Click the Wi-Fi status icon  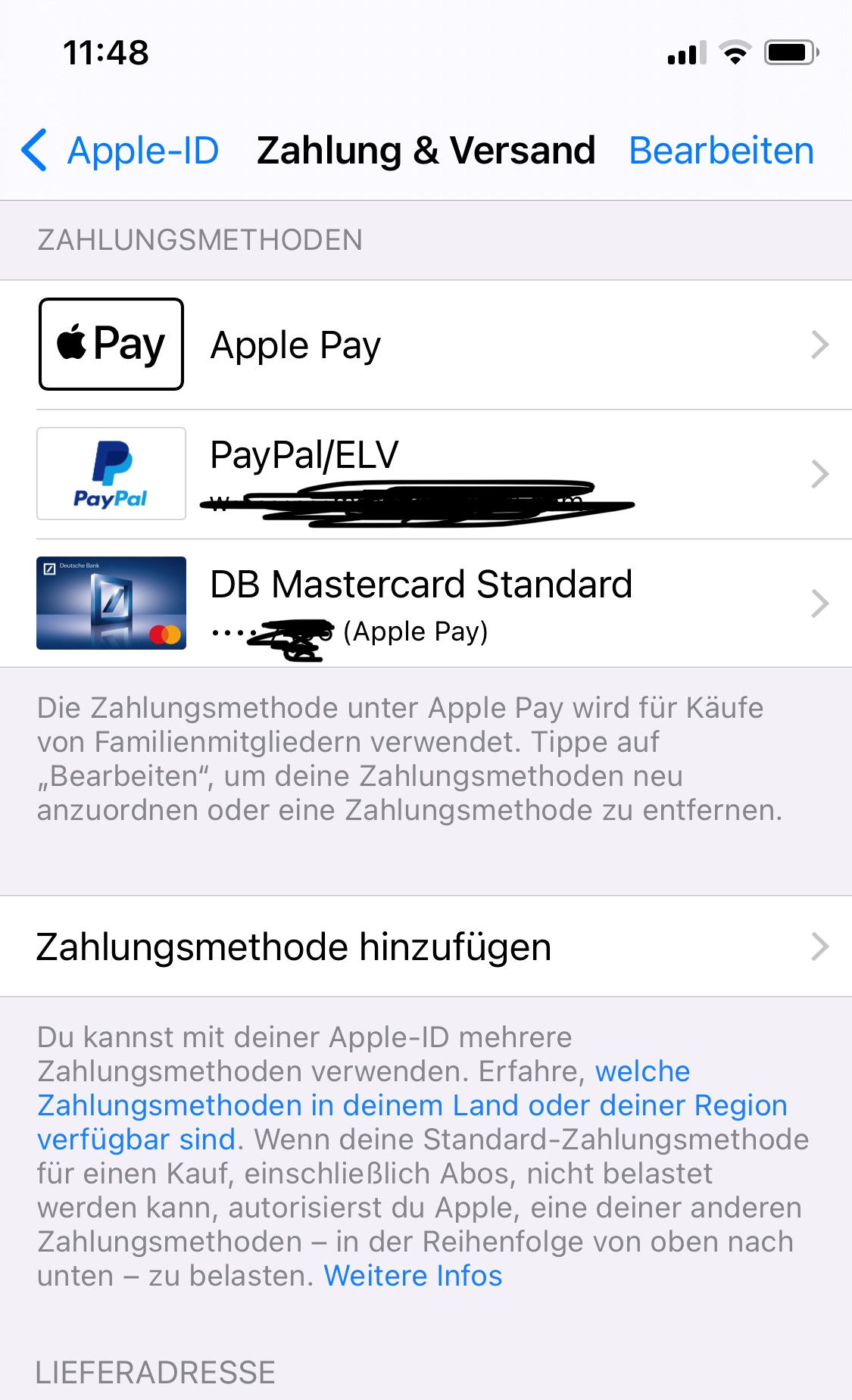tap(733, 51)
